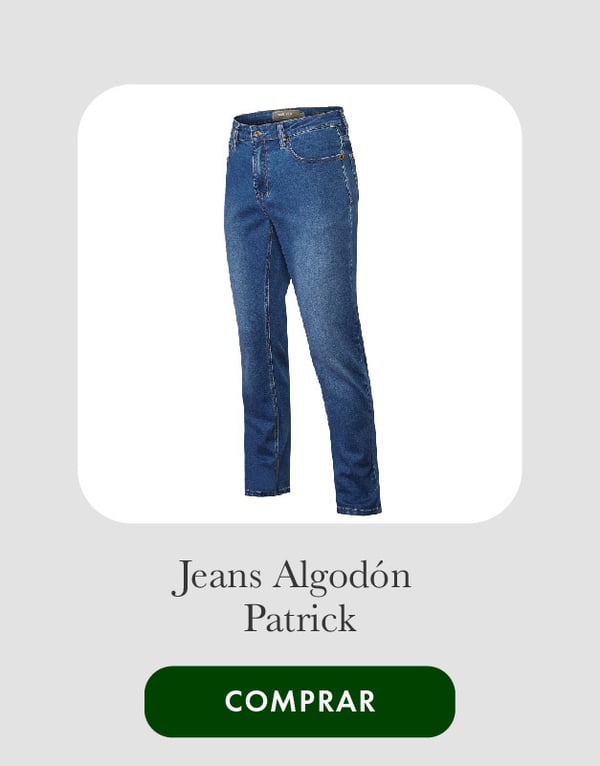The height and width of the screenshot is (766, 600).
Task: Open the Jeans Algodón Patrick product image
Action: click(x=300, y=304)
